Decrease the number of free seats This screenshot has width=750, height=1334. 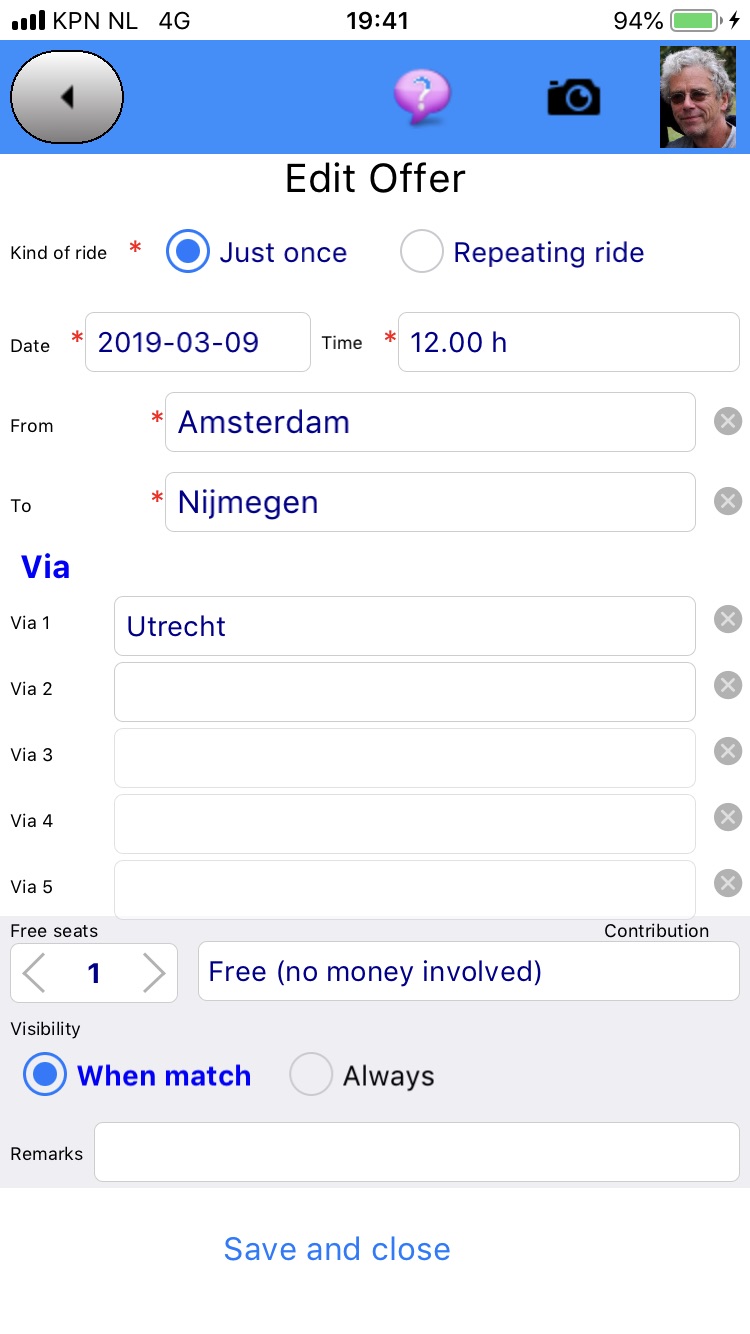tap(35, 973)
